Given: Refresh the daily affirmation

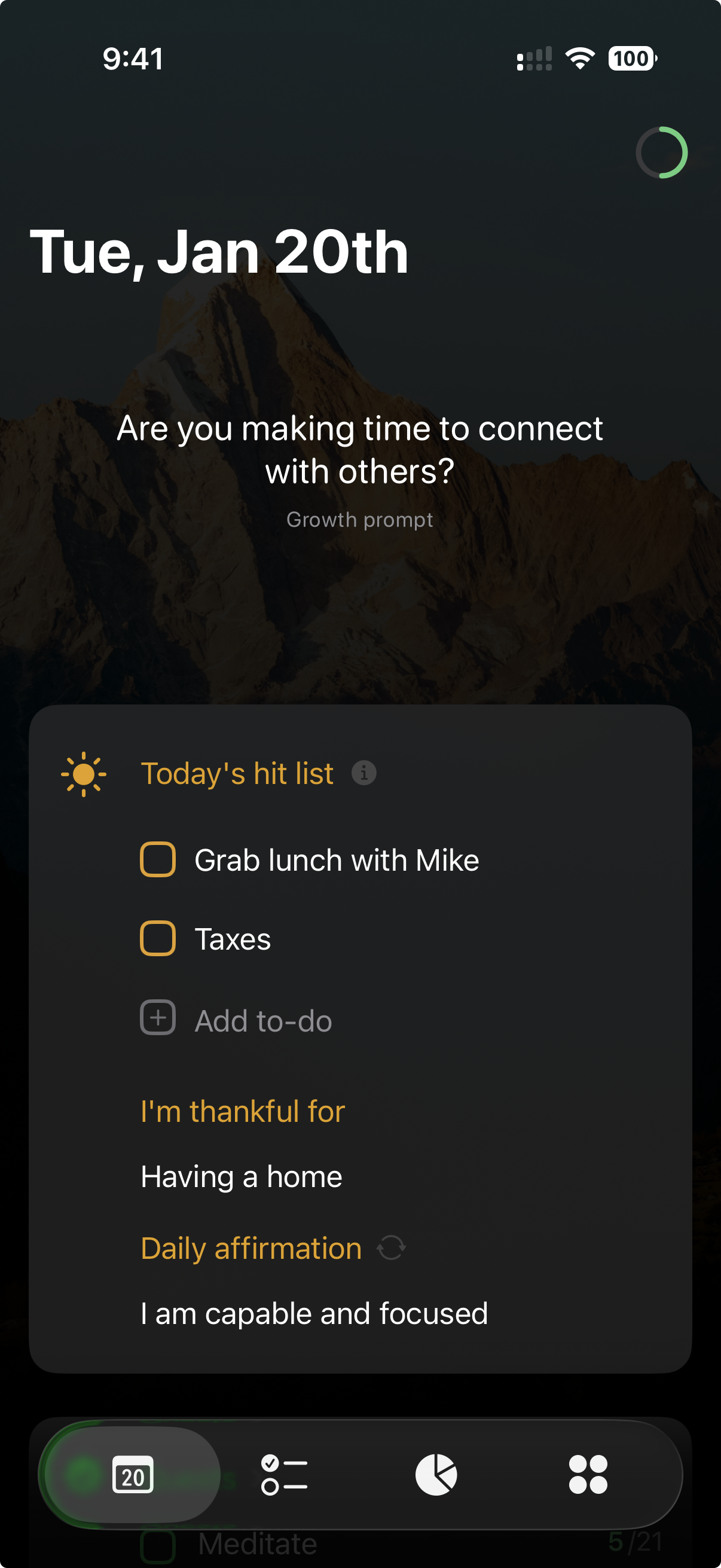Looking at the screenshot, I should tap(391, 1248).
